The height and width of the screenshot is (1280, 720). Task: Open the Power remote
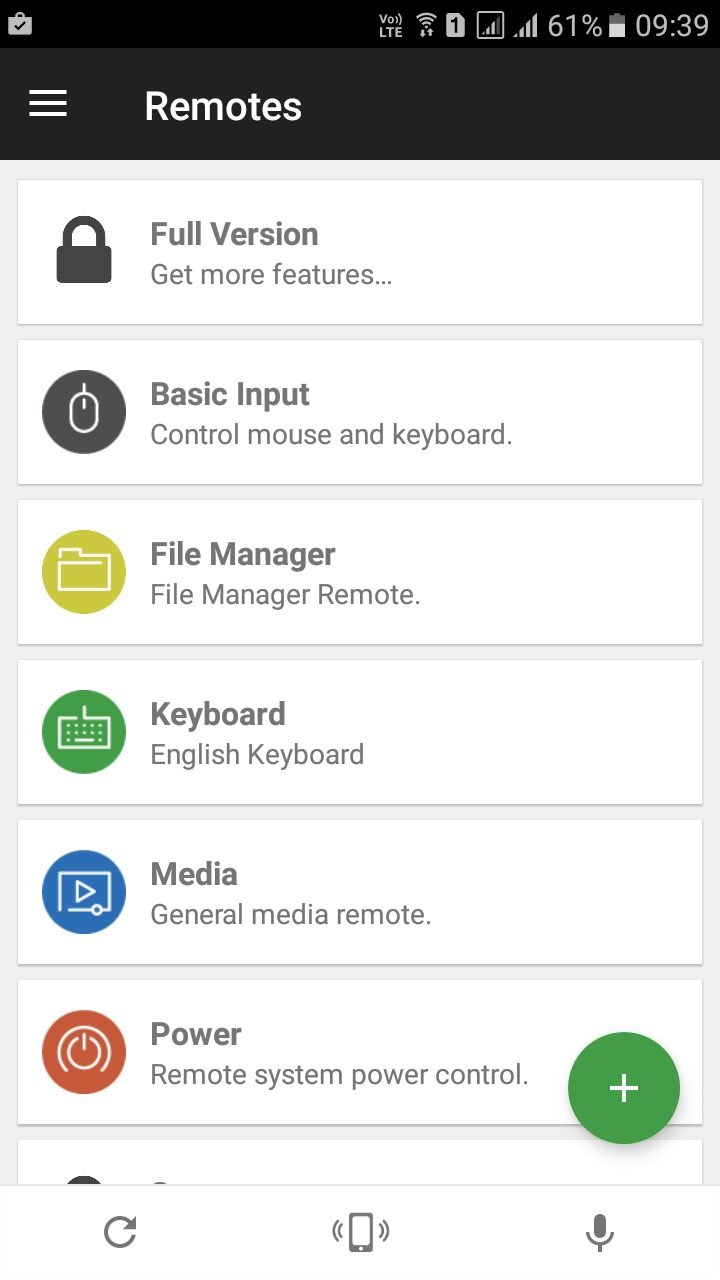(x=360, y=1052)
